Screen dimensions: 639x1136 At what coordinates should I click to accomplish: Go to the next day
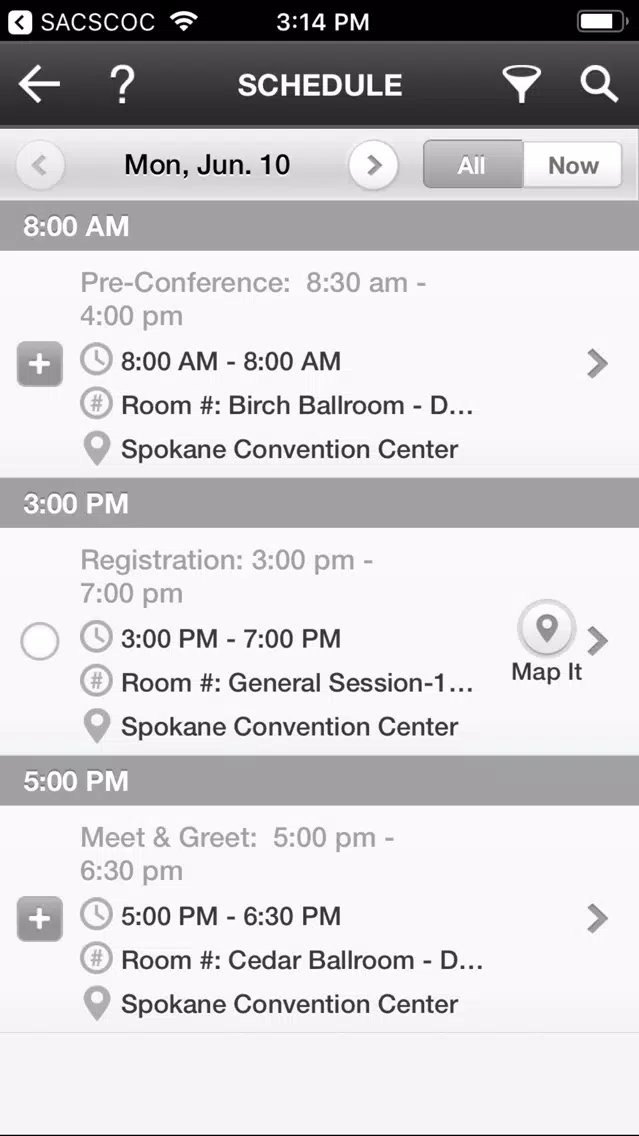tap(373, 165)
